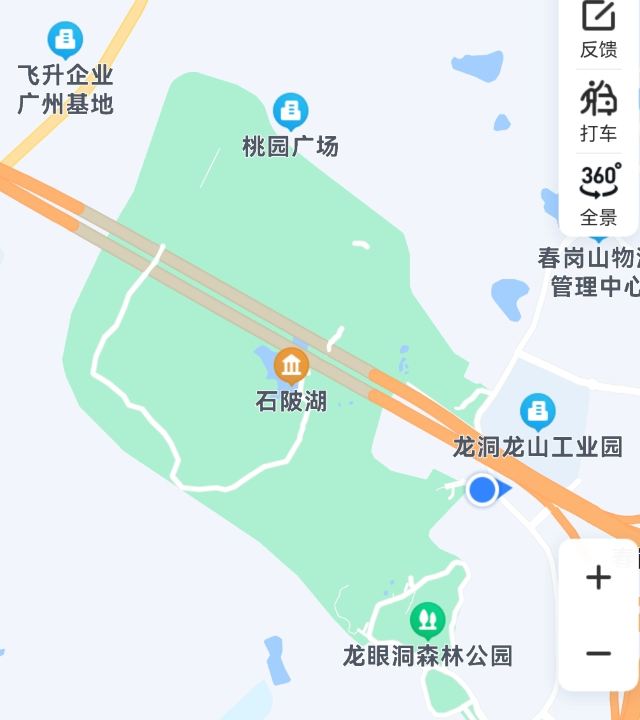Open the 龙眼洞森林公园 park marker
The width and height of the screenshot is (640, 720).
428,622
